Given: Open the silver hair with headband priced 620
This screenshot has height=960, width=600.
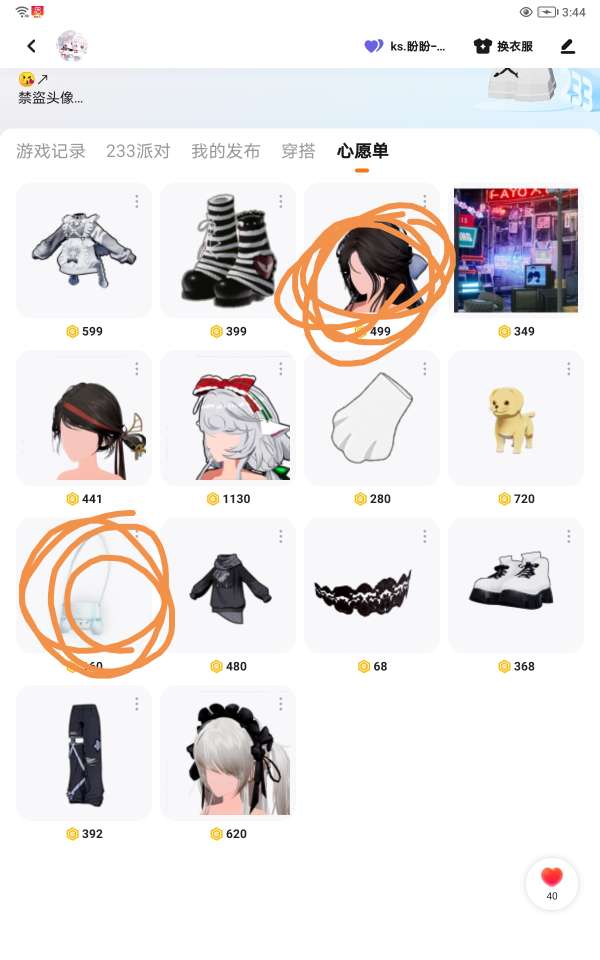Looking at the screenshot, I should (x=228, y=753).
